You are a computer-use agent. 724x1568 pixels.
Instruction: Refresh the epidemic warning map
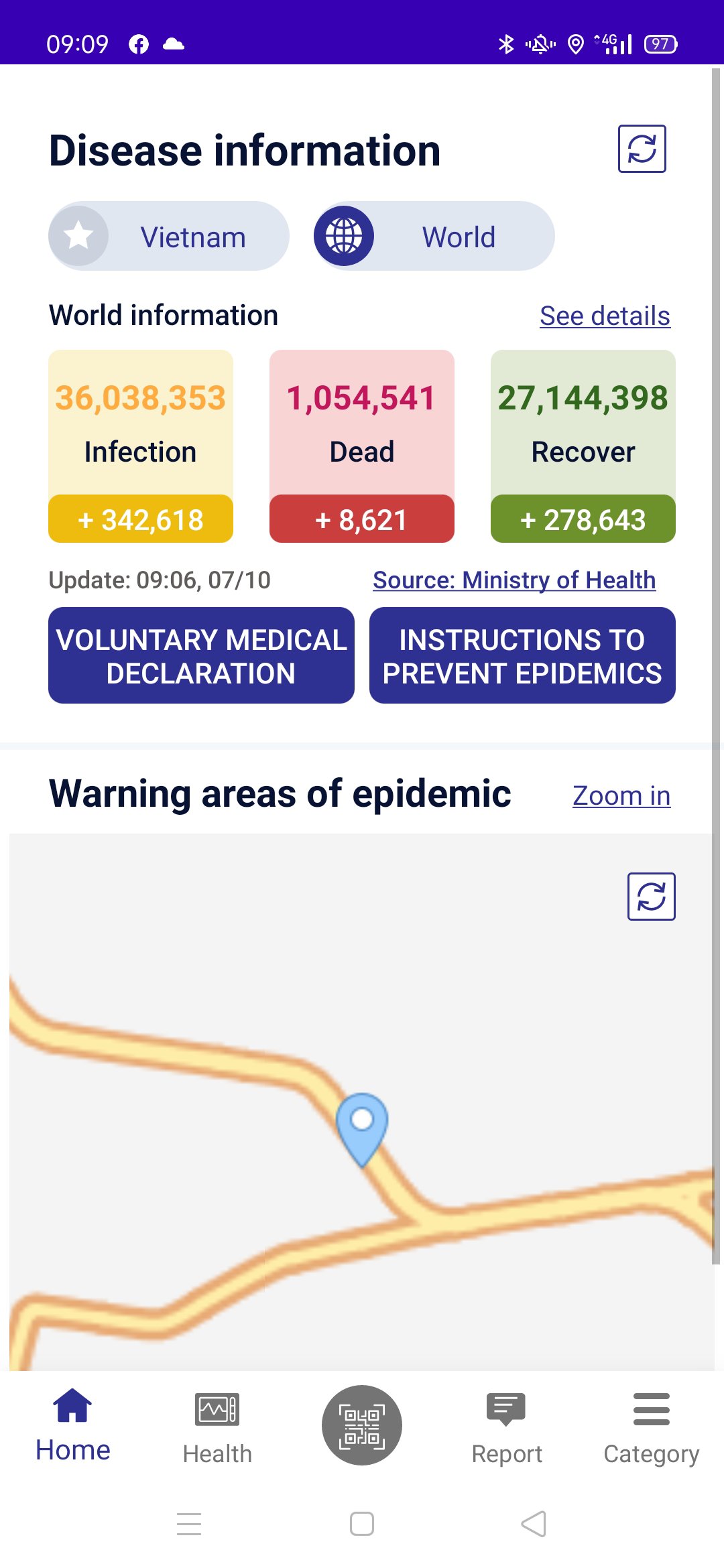[x=651, y=897]
